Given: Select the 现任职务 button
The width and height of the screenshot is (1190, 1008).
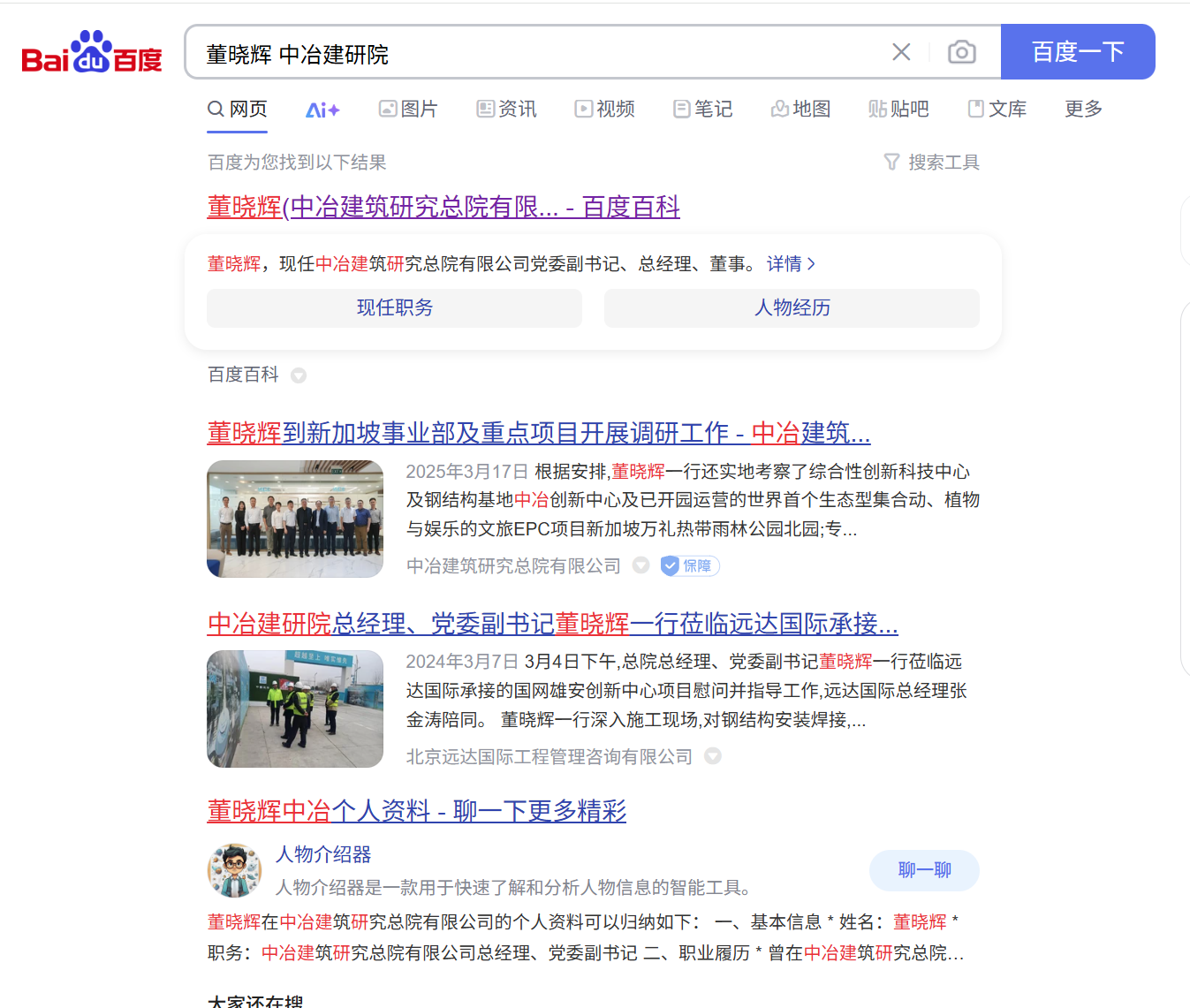Looking at the screenshot, I should coord(394,307).
